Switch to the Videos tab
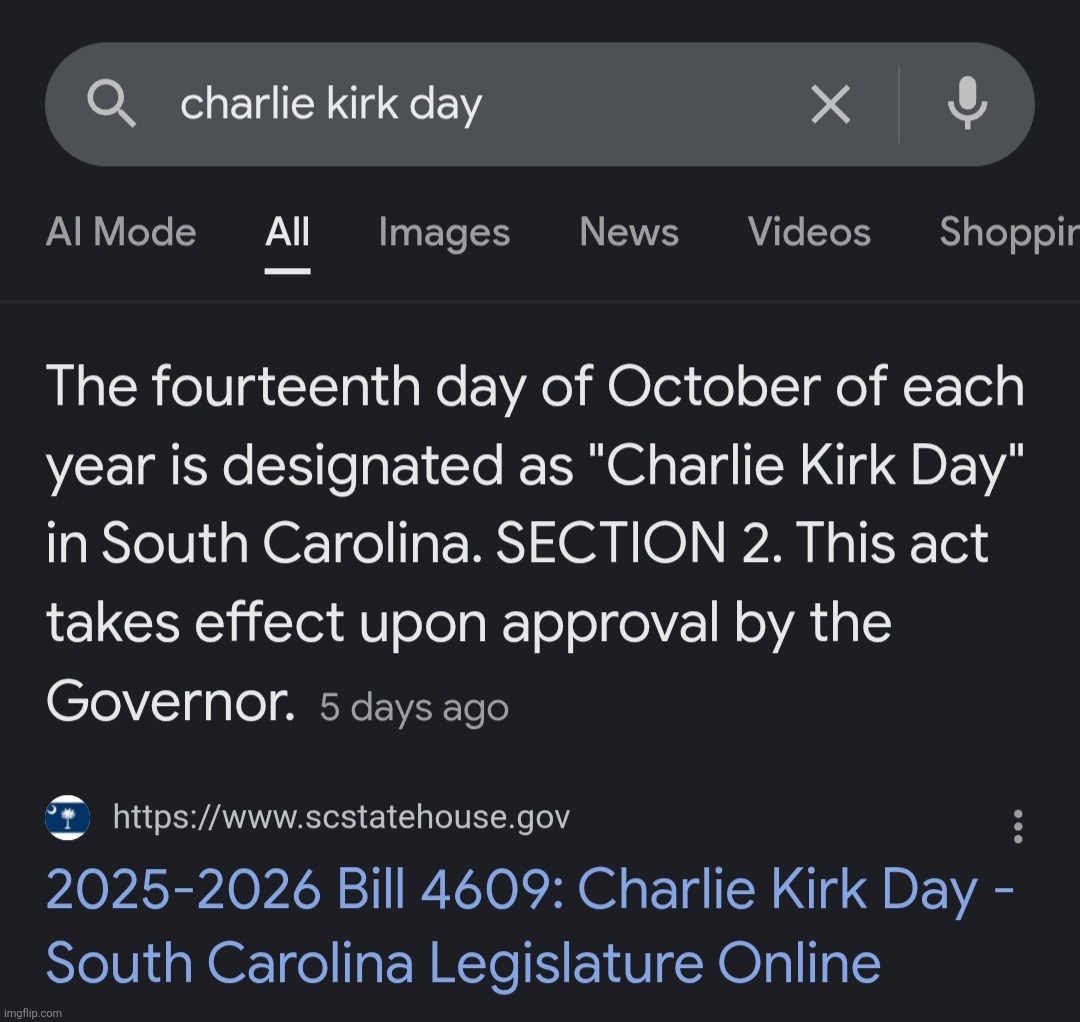 click(809, 233)
